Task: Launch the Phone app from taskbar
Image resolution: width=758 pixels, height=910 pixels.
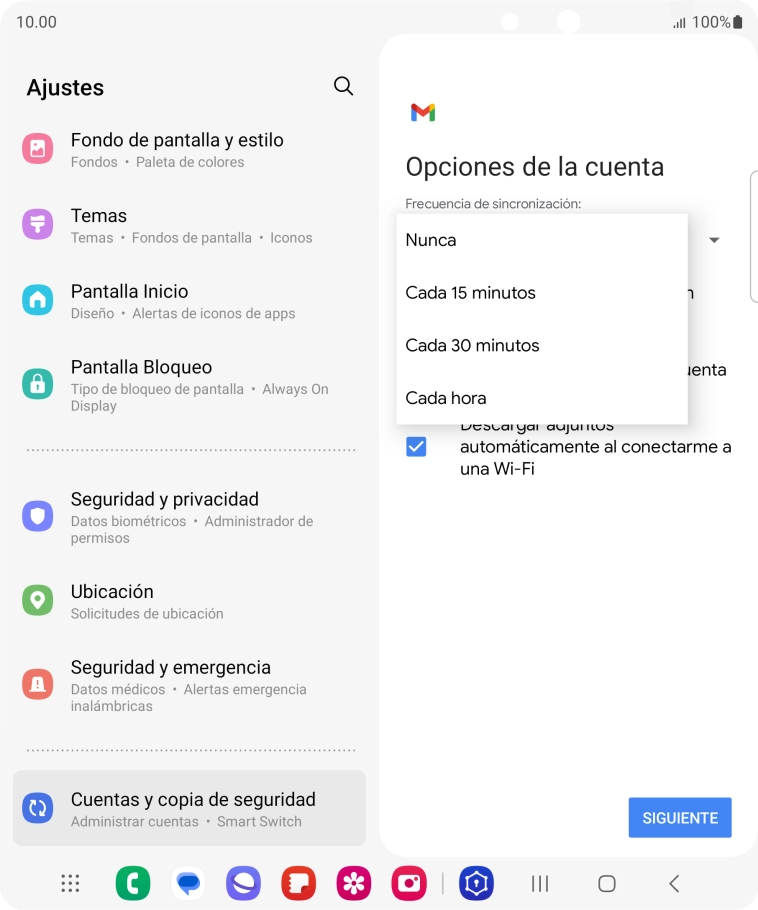Action: pyautogui.click(x=133, y=883)
